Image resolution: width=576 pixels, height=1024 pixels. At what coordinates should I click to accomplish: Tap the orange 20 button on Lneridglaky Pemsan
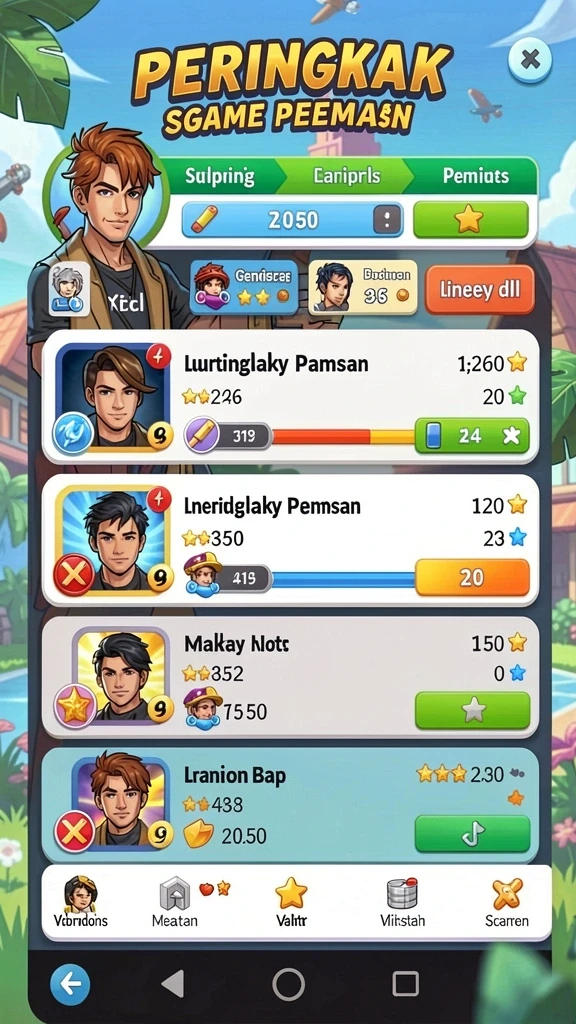coord(472,577)
